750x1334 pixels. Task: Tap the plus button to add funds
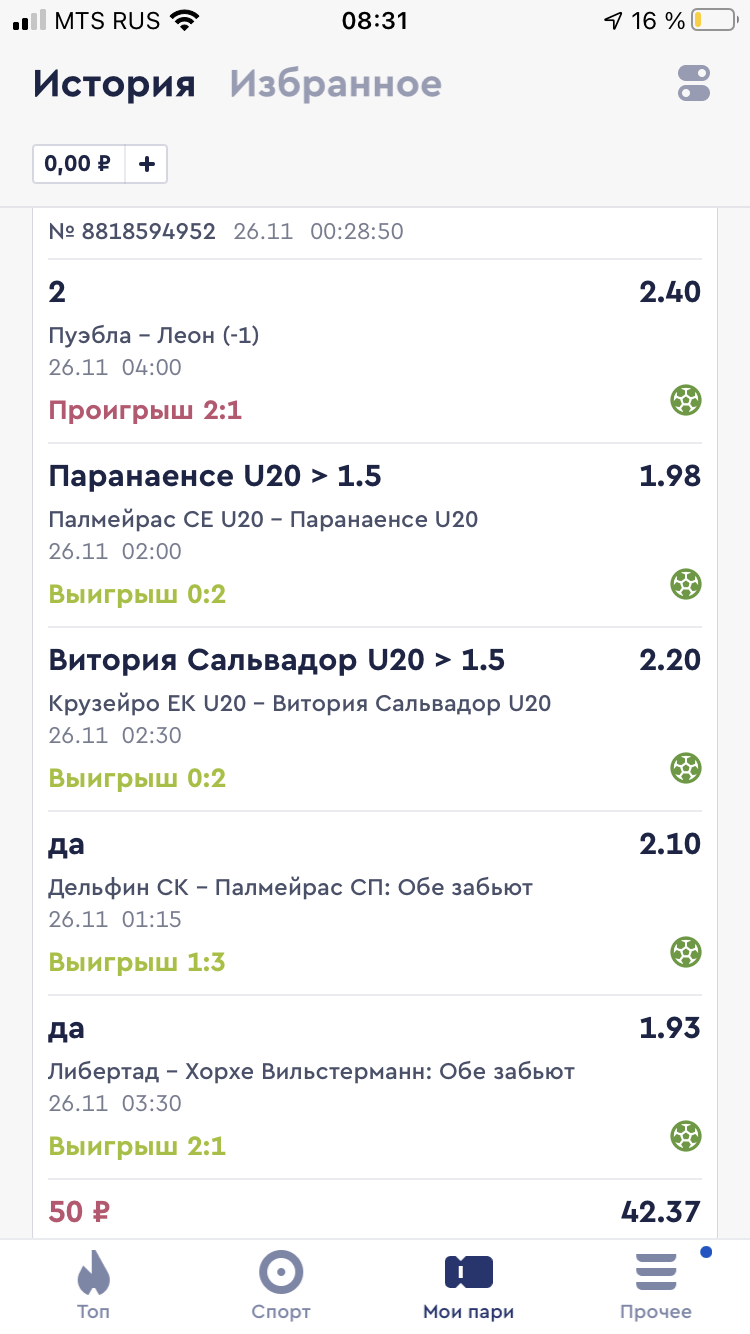coord(147,164)
